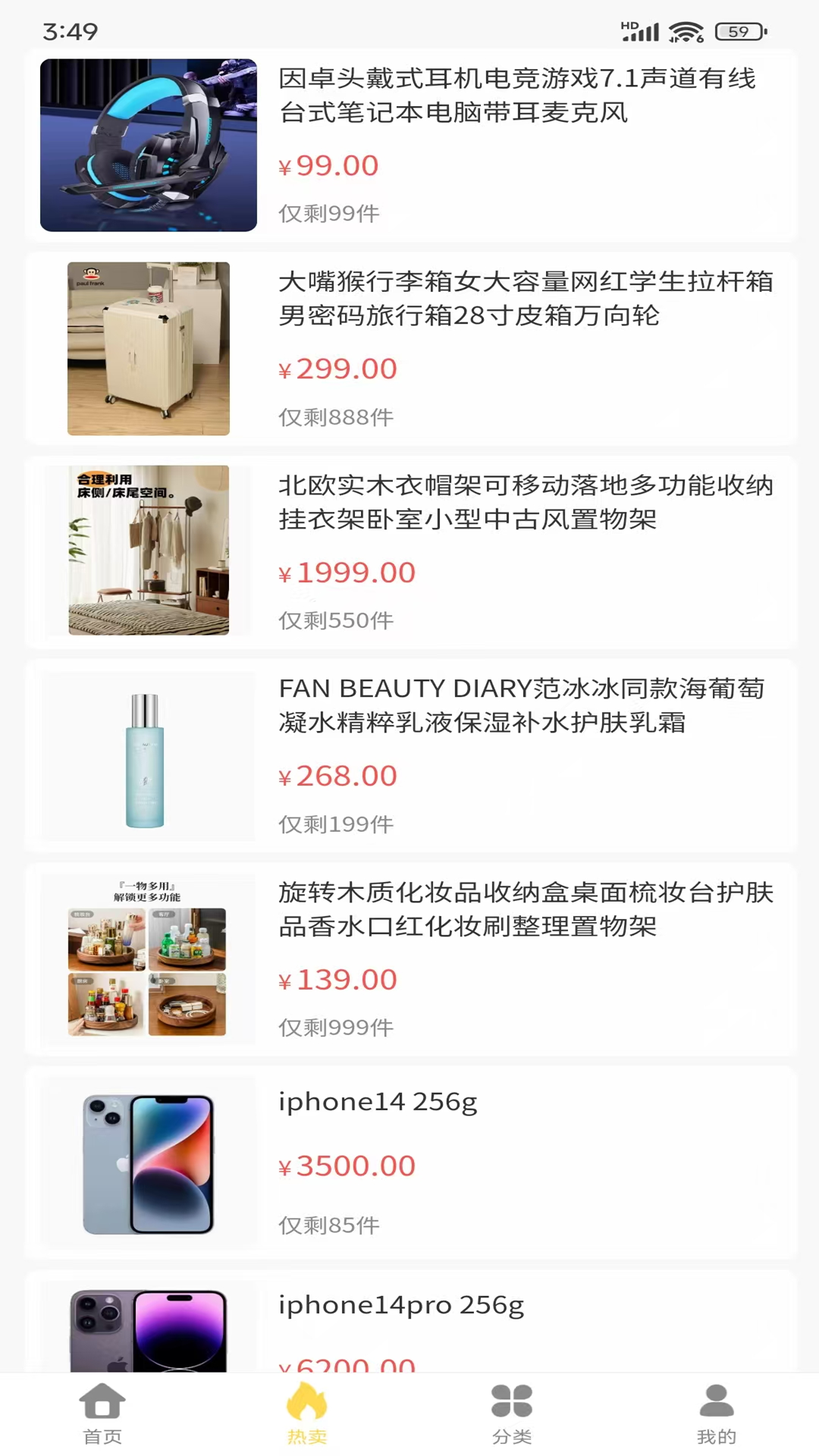Tap the FAN BEAUTY DIARY lotion thumbnail
The height and width of the screenshot is (1456, 819).
tap(147, 756)
